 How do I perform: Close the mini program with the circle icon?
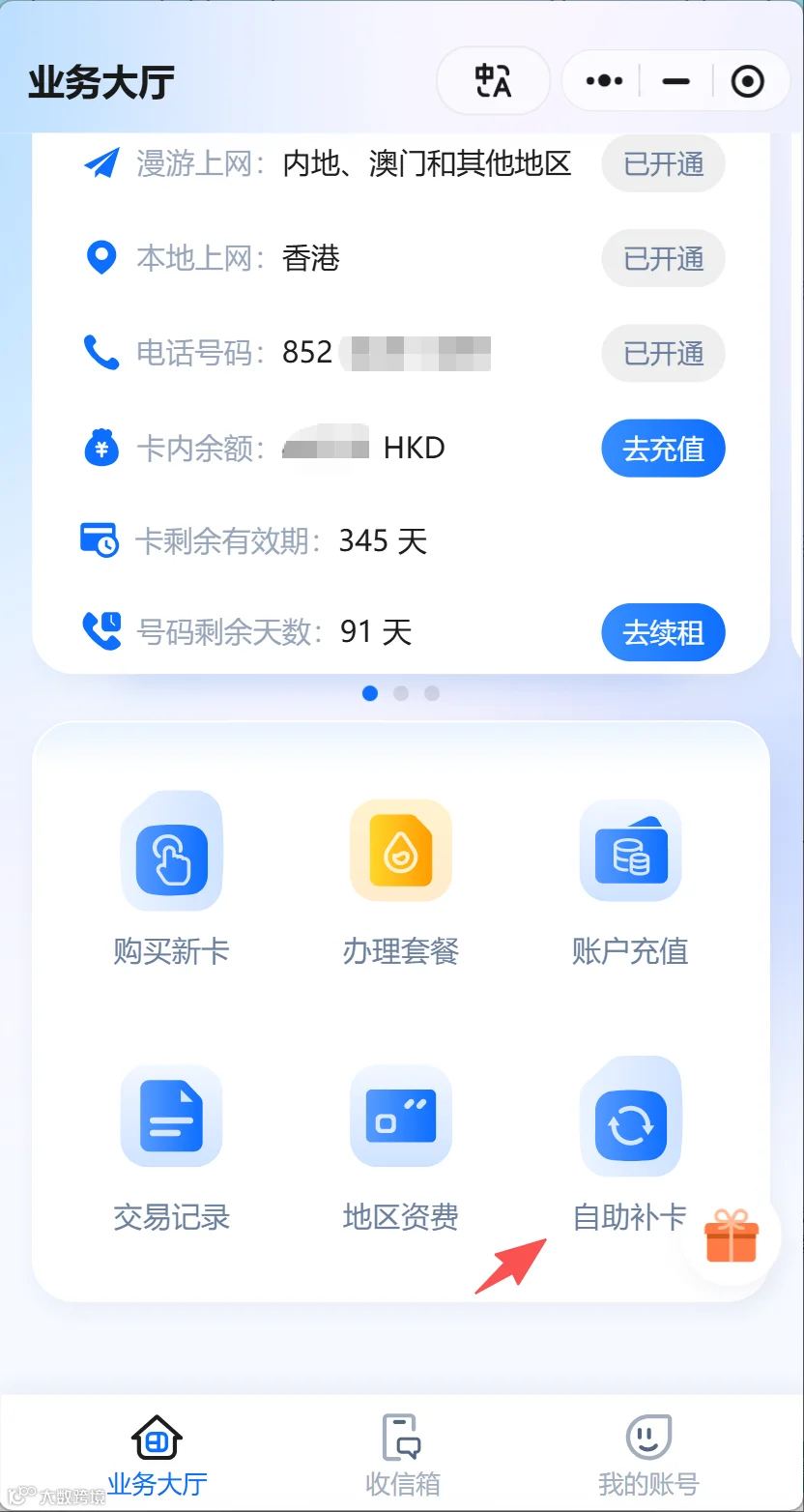pos(748,81)
